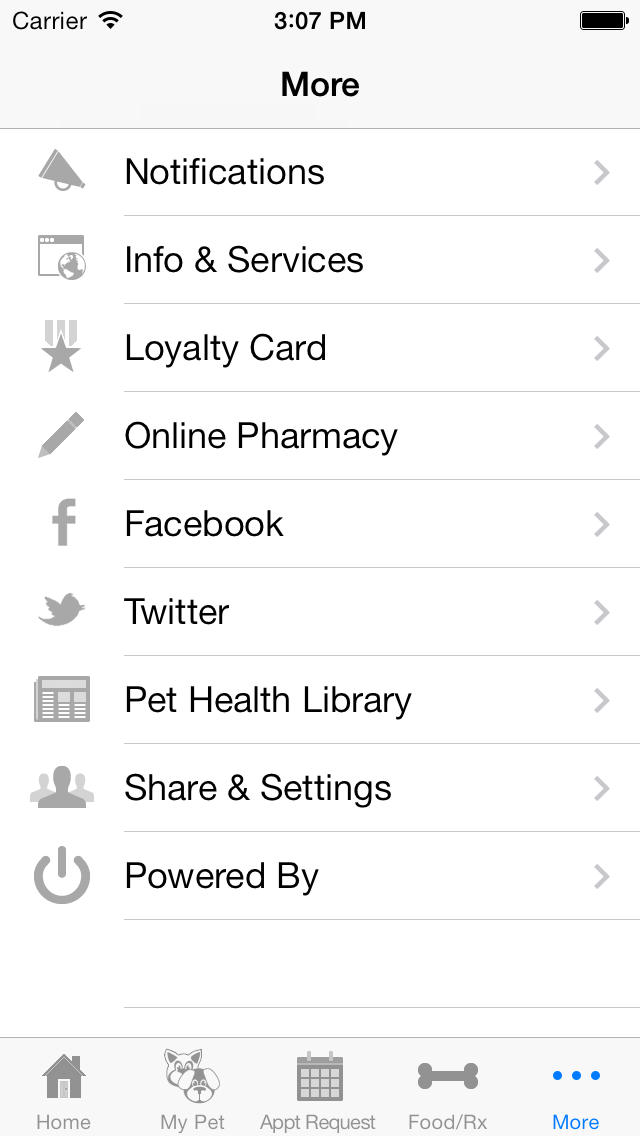The width and height of the screenshot is (640, 1136).
Task: Go to the Facebook page
Action: click(x=320, y=524)
